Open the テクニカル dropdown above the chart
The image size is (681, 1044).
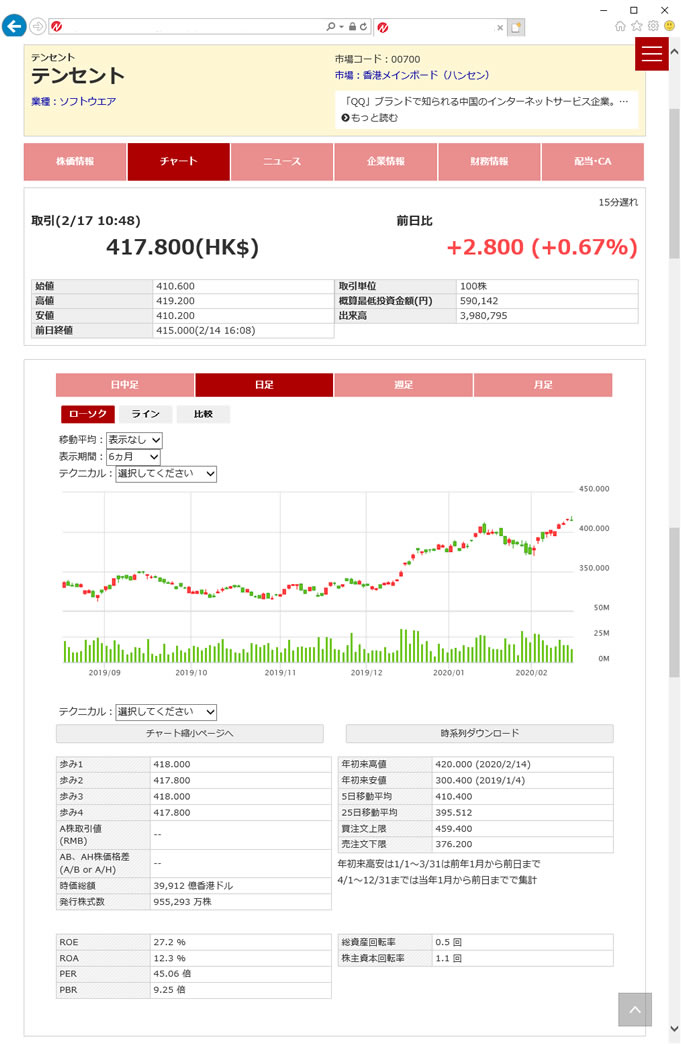166,474
